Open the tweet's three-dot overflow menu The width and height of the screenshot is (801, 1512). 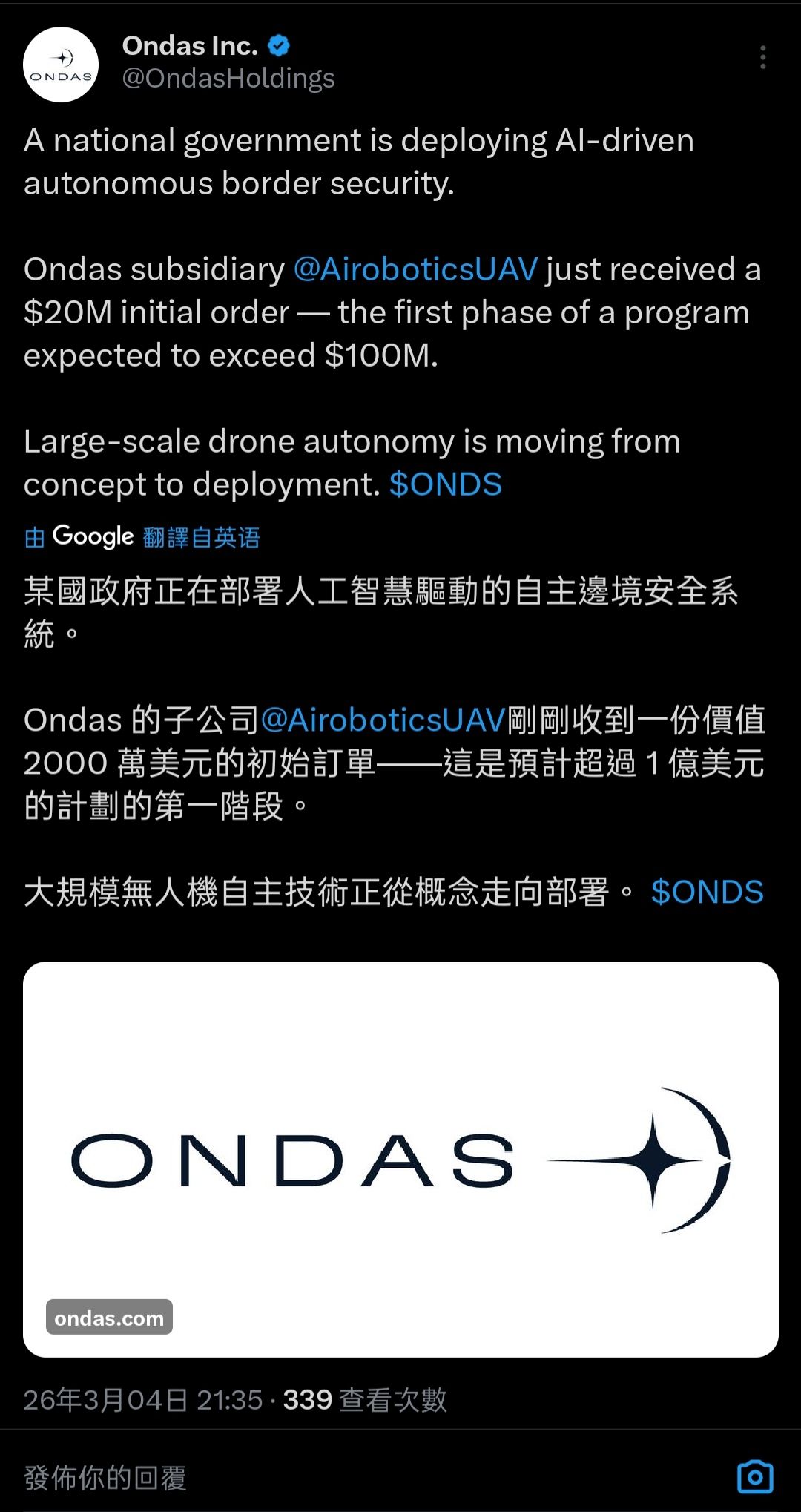coord(762,57)
